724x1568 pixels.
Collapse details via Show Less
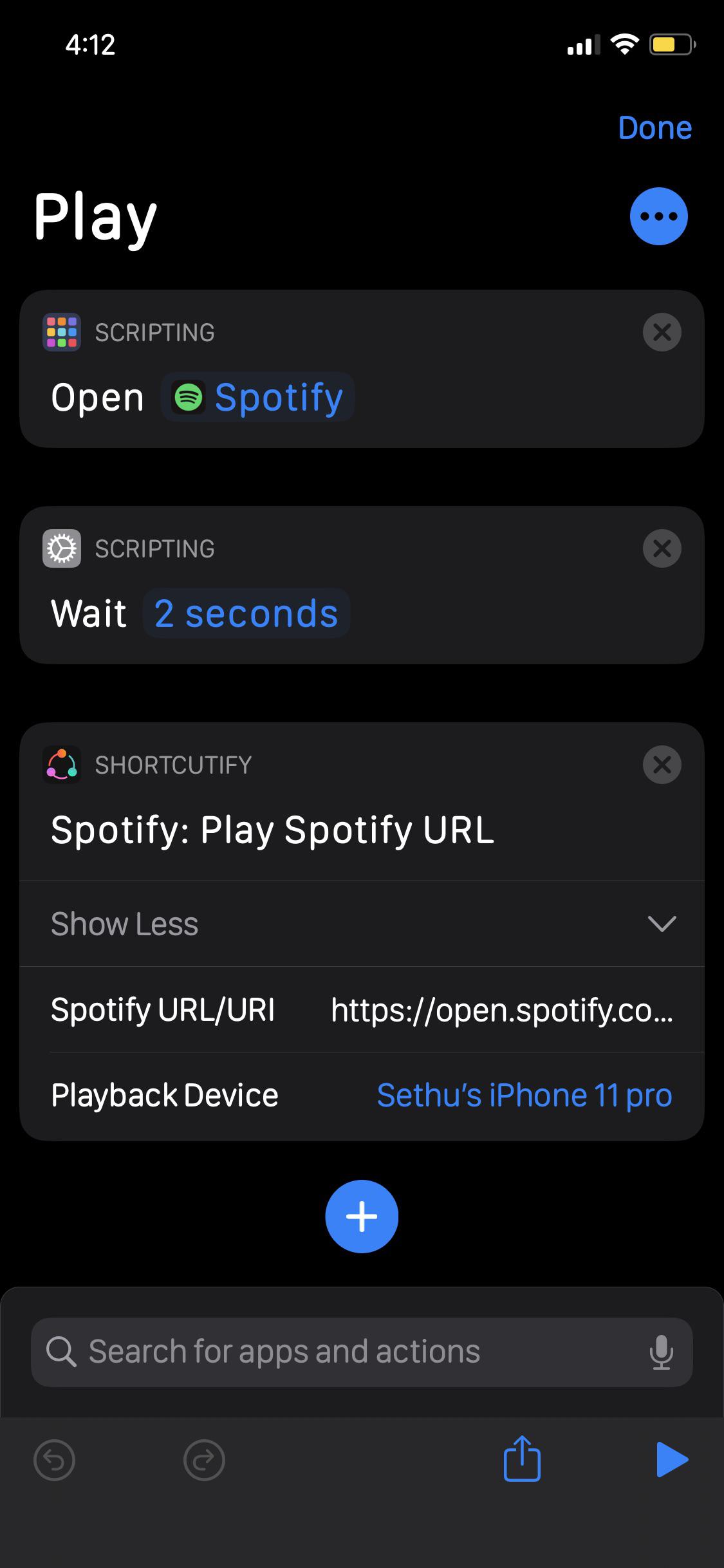tap(124, 924)
